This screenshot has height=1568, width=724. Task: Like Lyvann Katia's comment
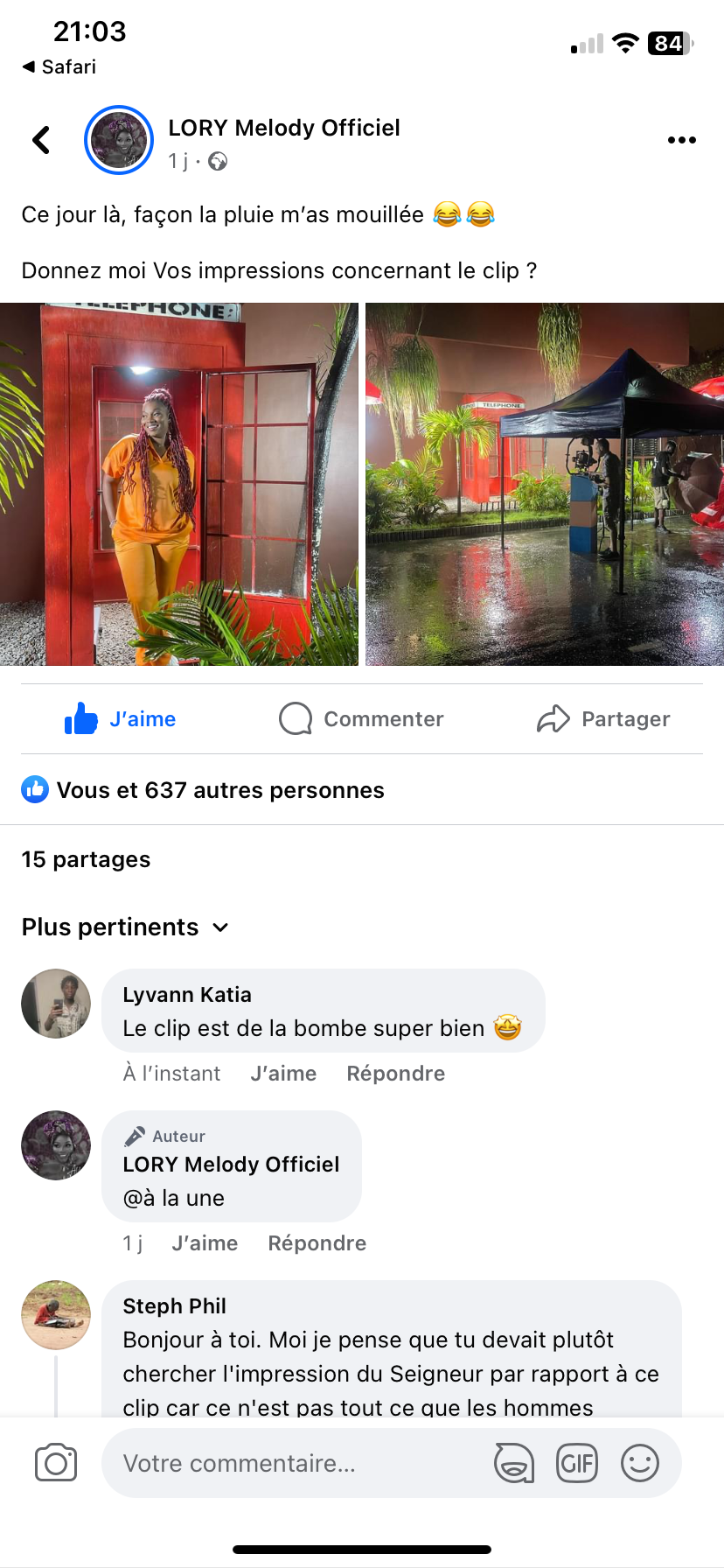(x=283, y=1074)
